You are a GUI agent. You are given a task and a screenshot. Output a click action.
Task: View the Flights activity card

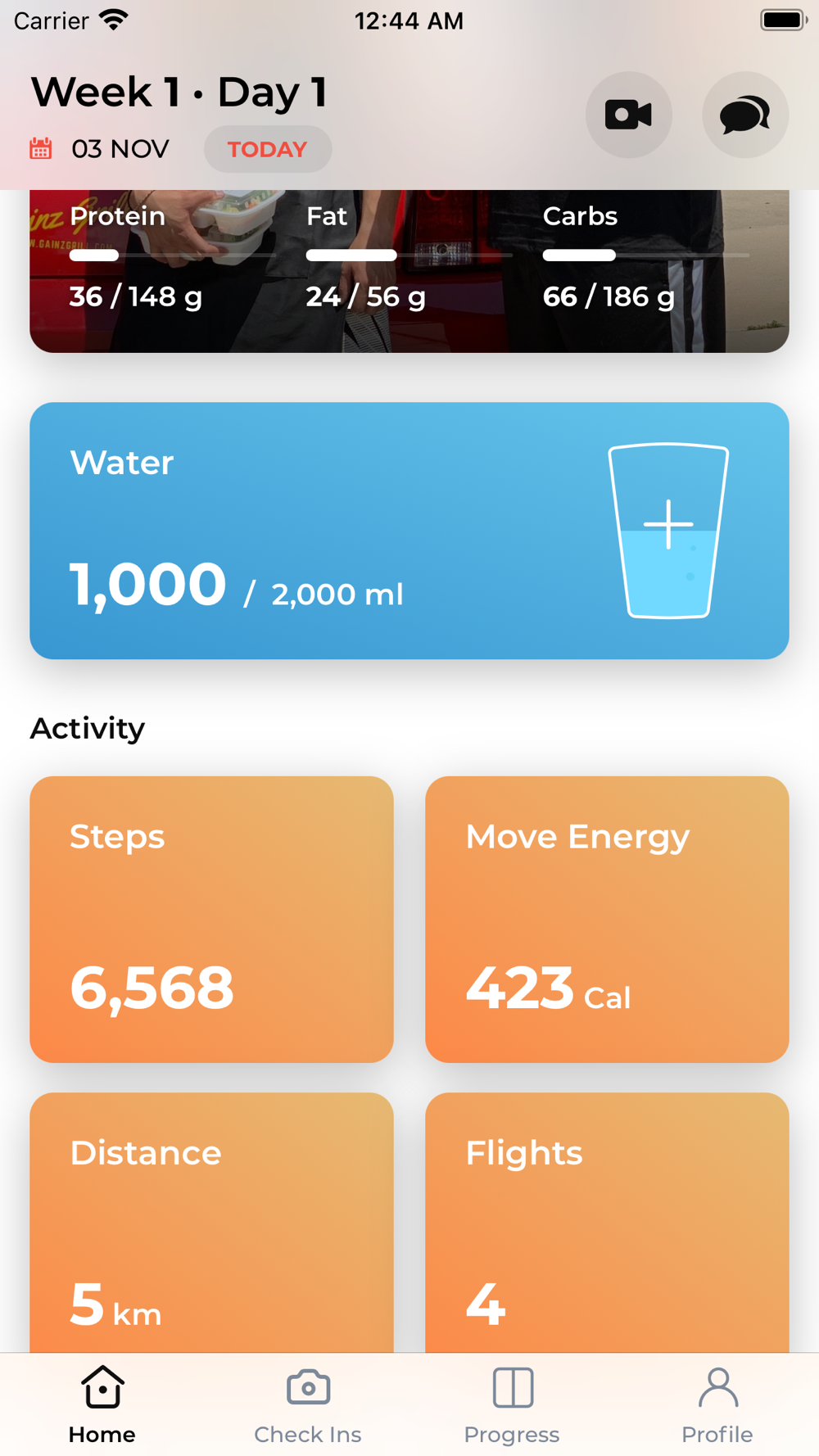pos(607,1222)
